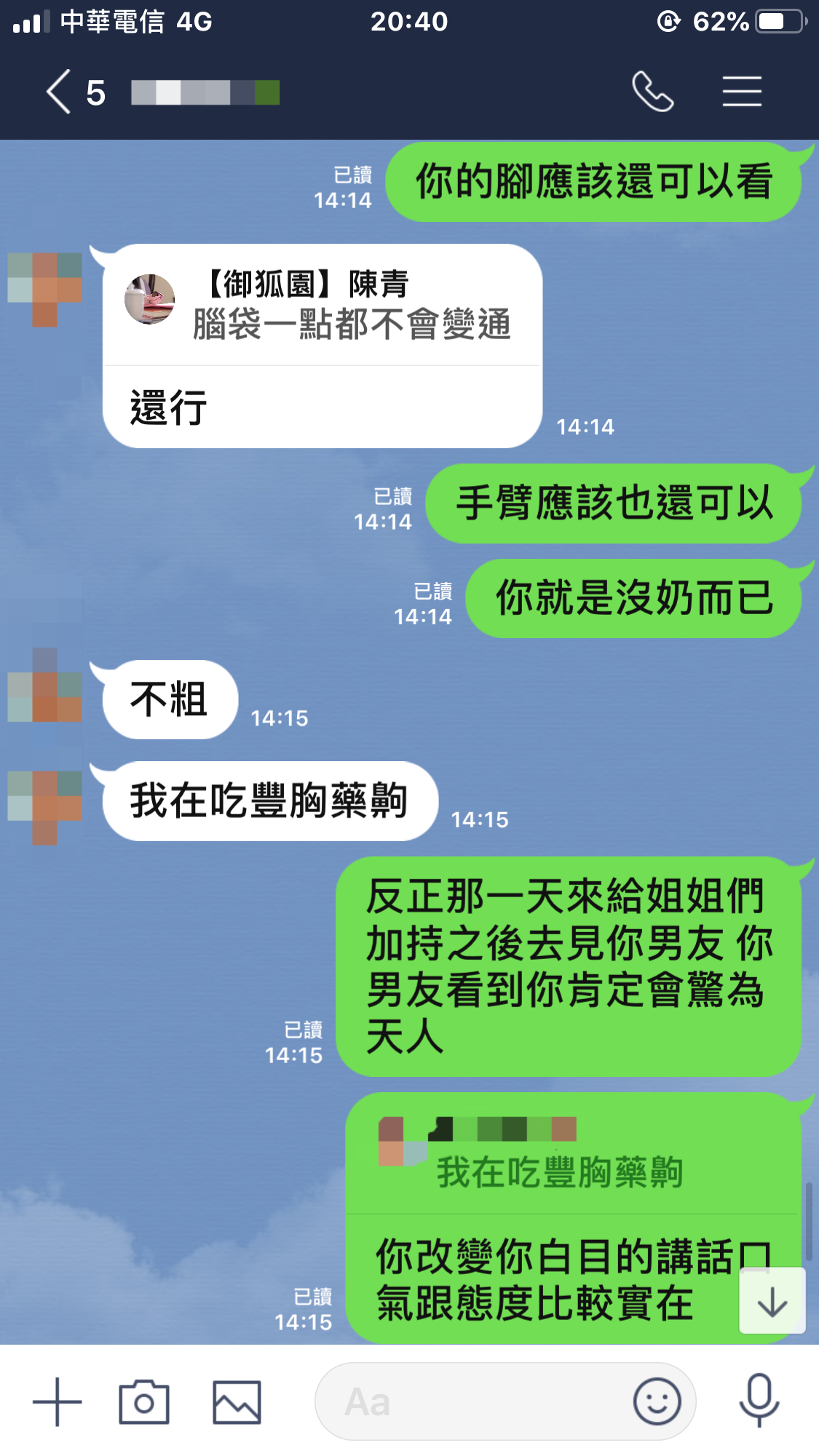Open the plus attachment menu
This screenshot has height=1456, width=819.
click(58, 1401)
